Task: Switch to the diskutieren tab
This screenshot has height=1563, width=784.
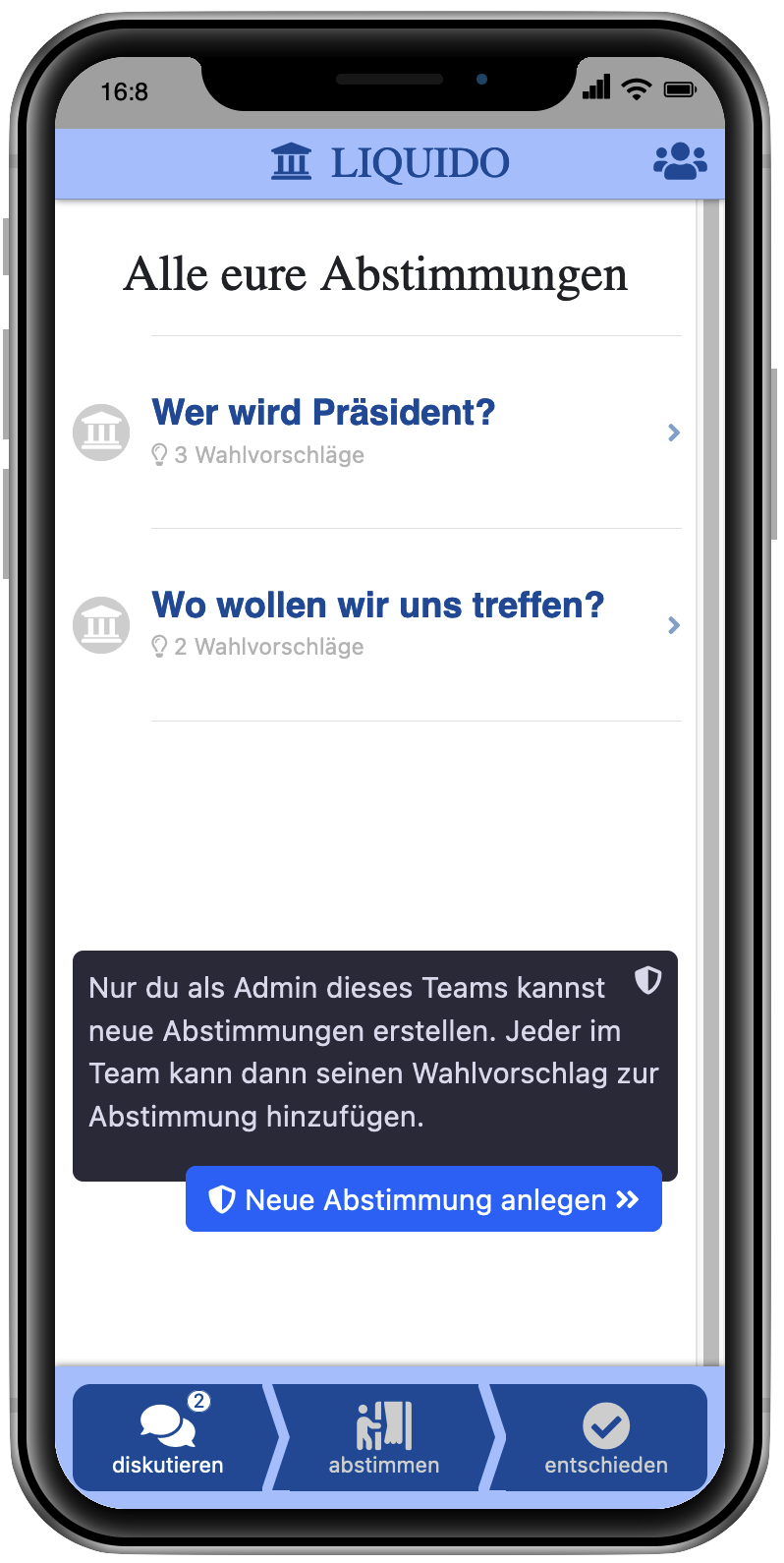Action: tap(168, 1437)
